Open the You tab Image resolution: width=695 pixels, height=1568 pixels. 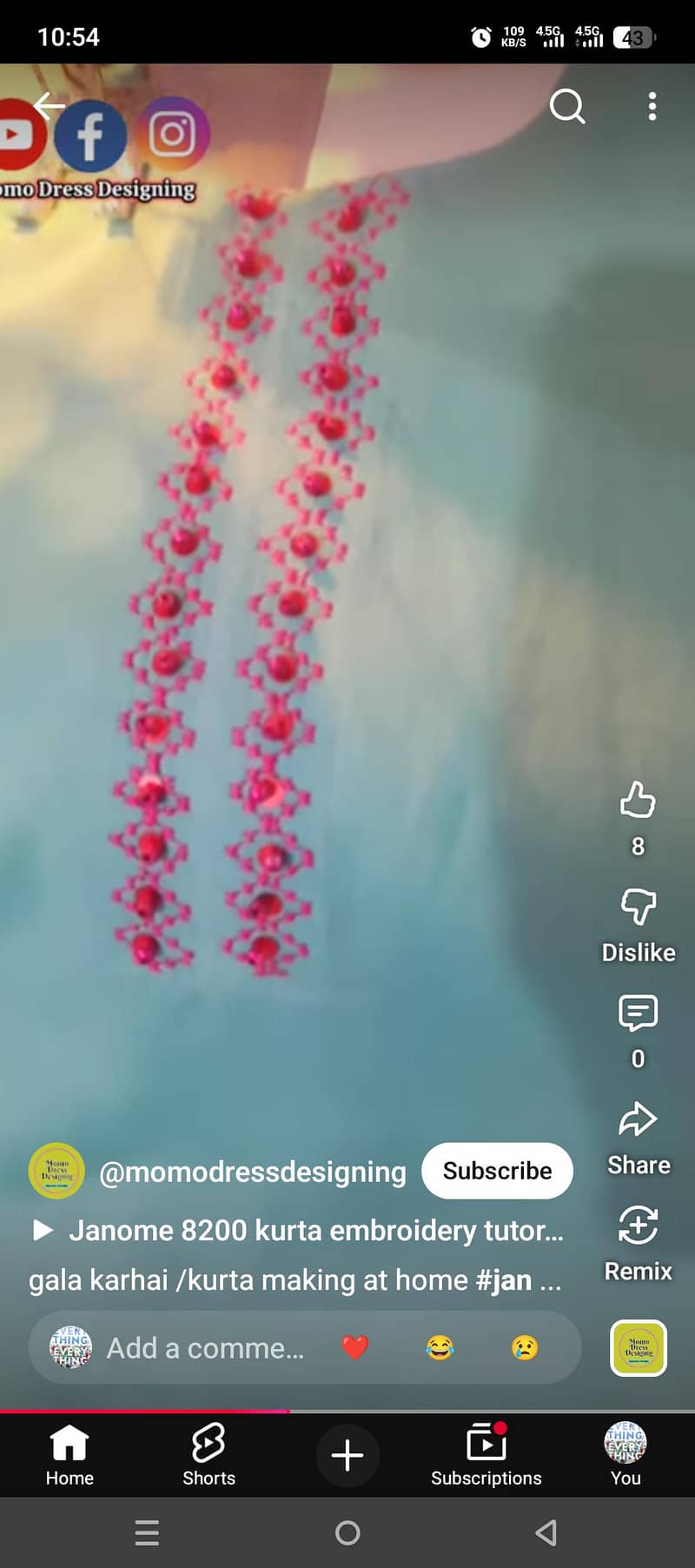coord(625,1454)
